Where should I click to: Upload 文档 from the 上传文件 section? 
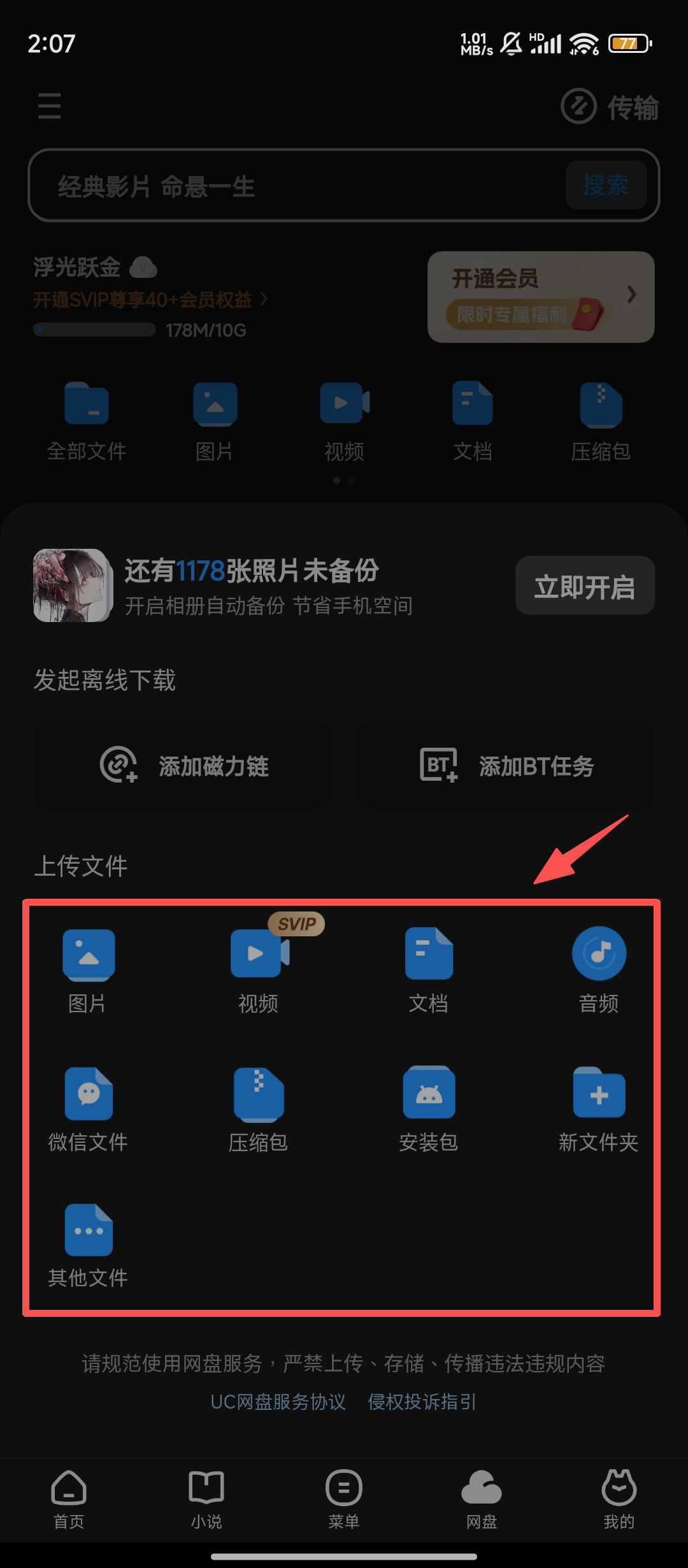(x=428, y=969)
